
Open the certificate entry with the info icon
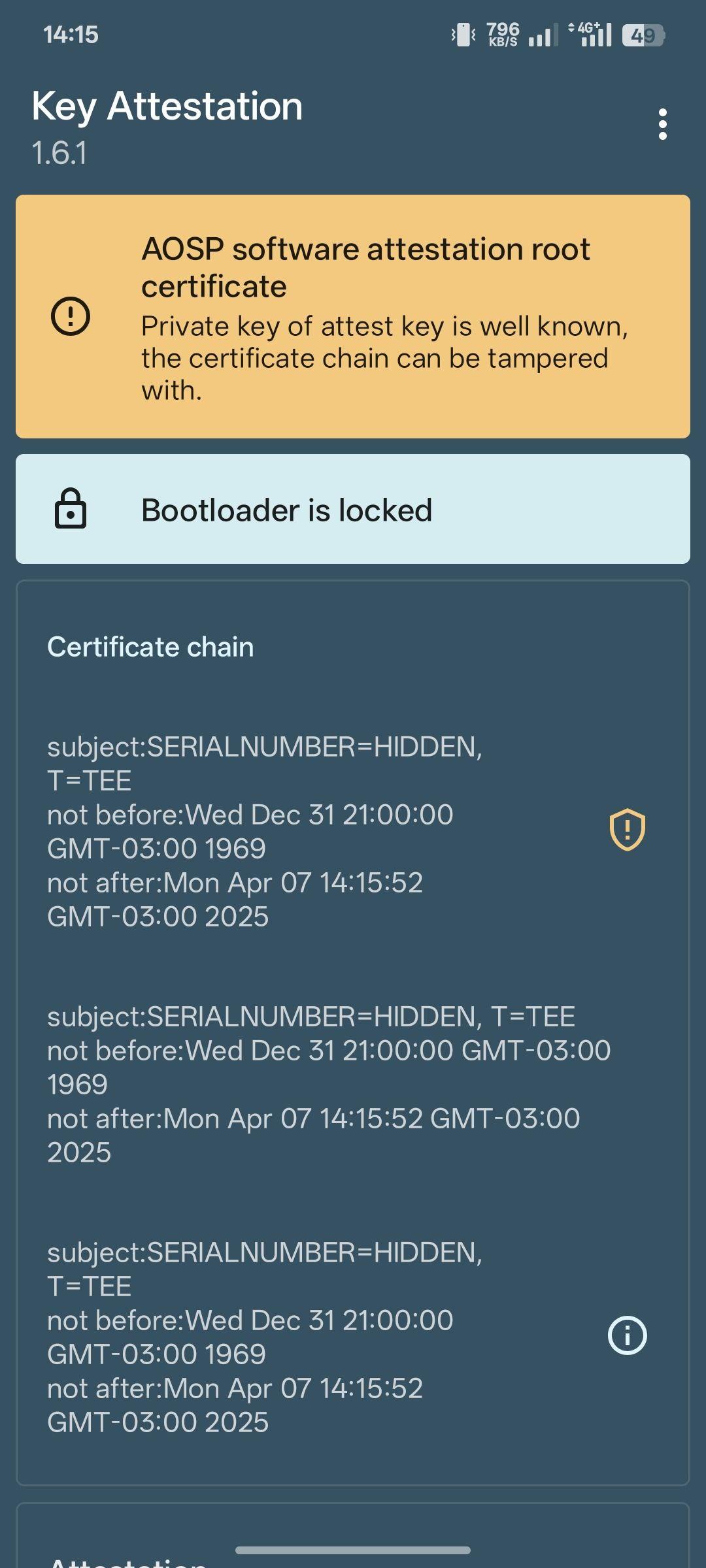pos(353,1337)
